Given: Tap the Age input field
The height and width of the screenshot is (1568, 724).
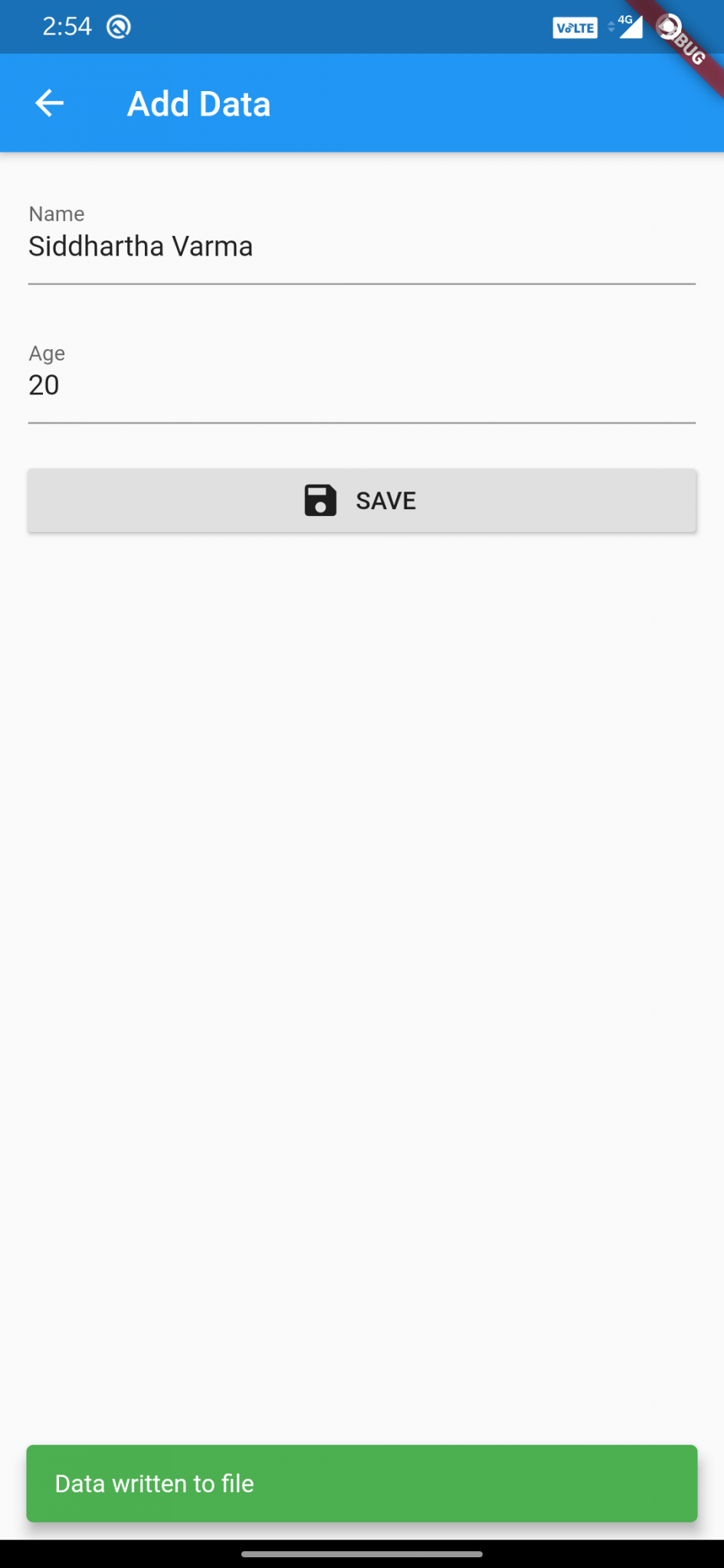Looking at the screenshot, I should click(362, 378).
